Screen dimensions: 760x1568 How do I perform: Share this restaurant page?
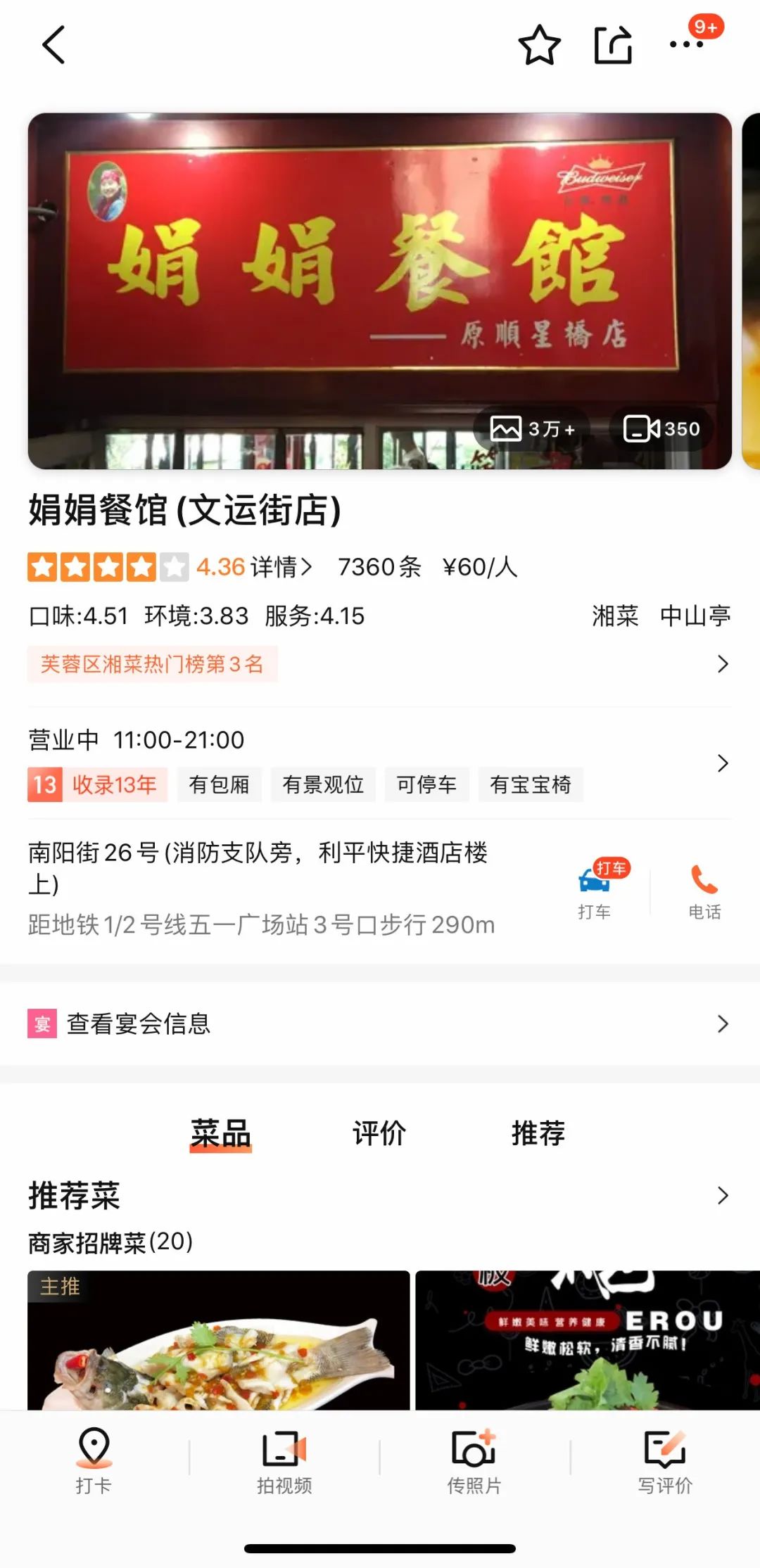611,44
